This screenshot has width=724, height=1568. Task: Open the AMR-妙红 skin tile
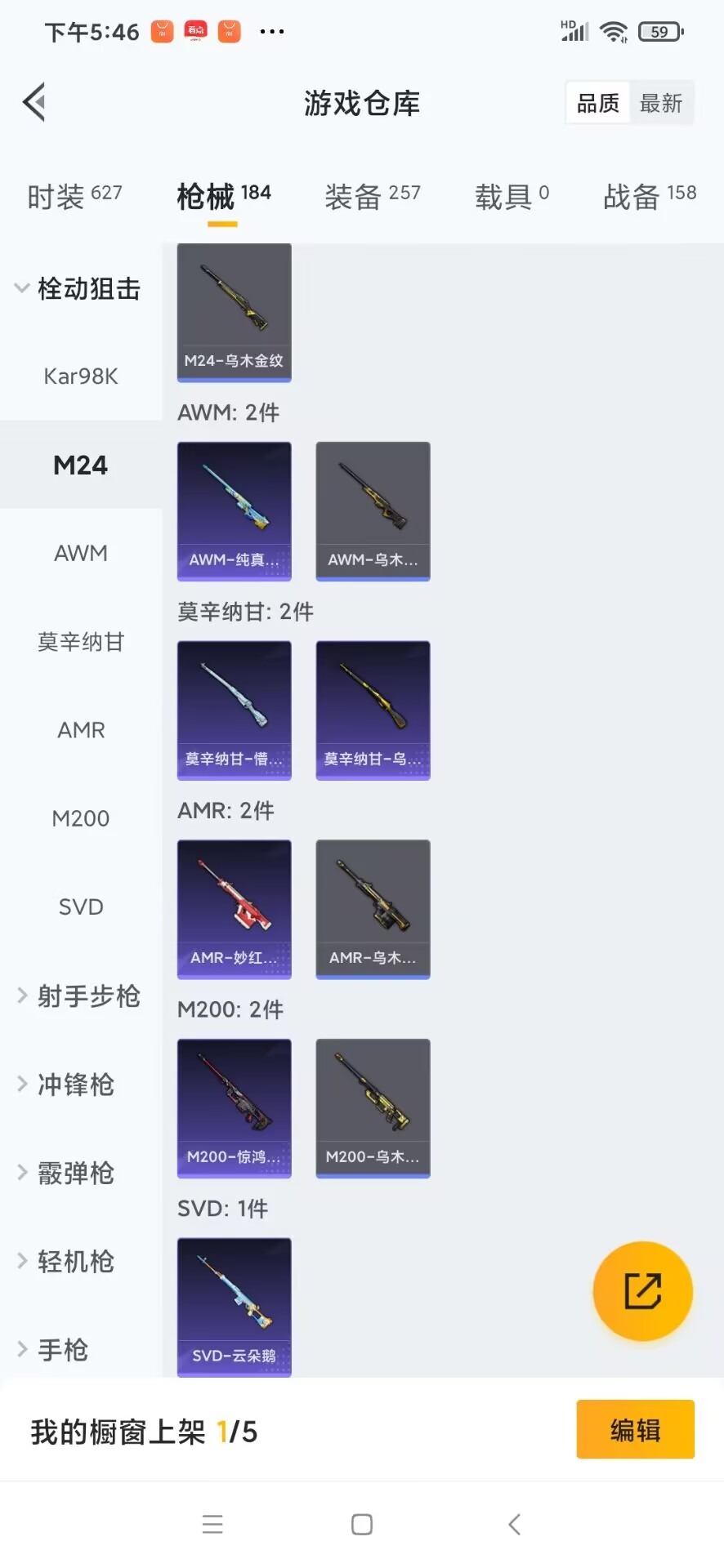pos(235,909)
